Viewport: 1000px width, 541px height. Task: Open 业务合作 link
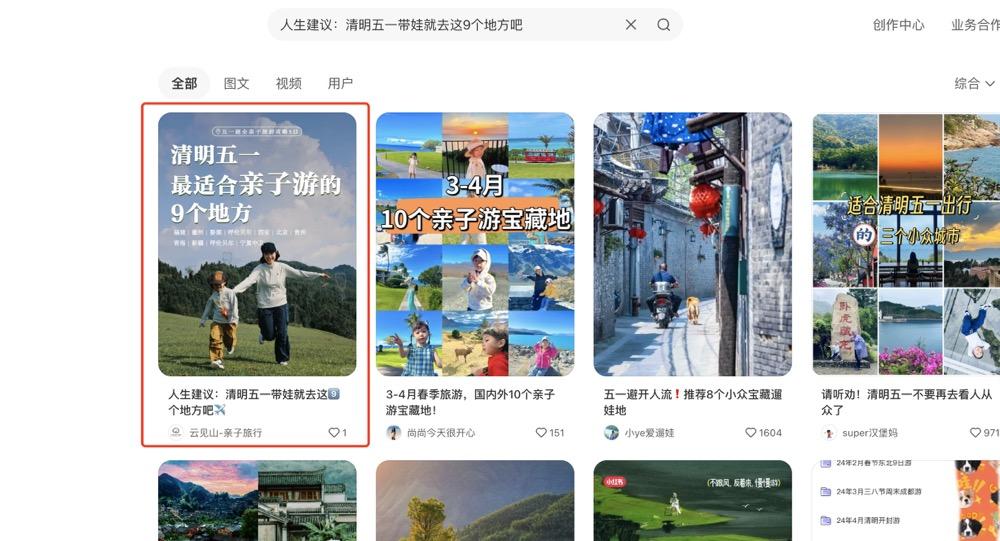[x=975, y=25]
